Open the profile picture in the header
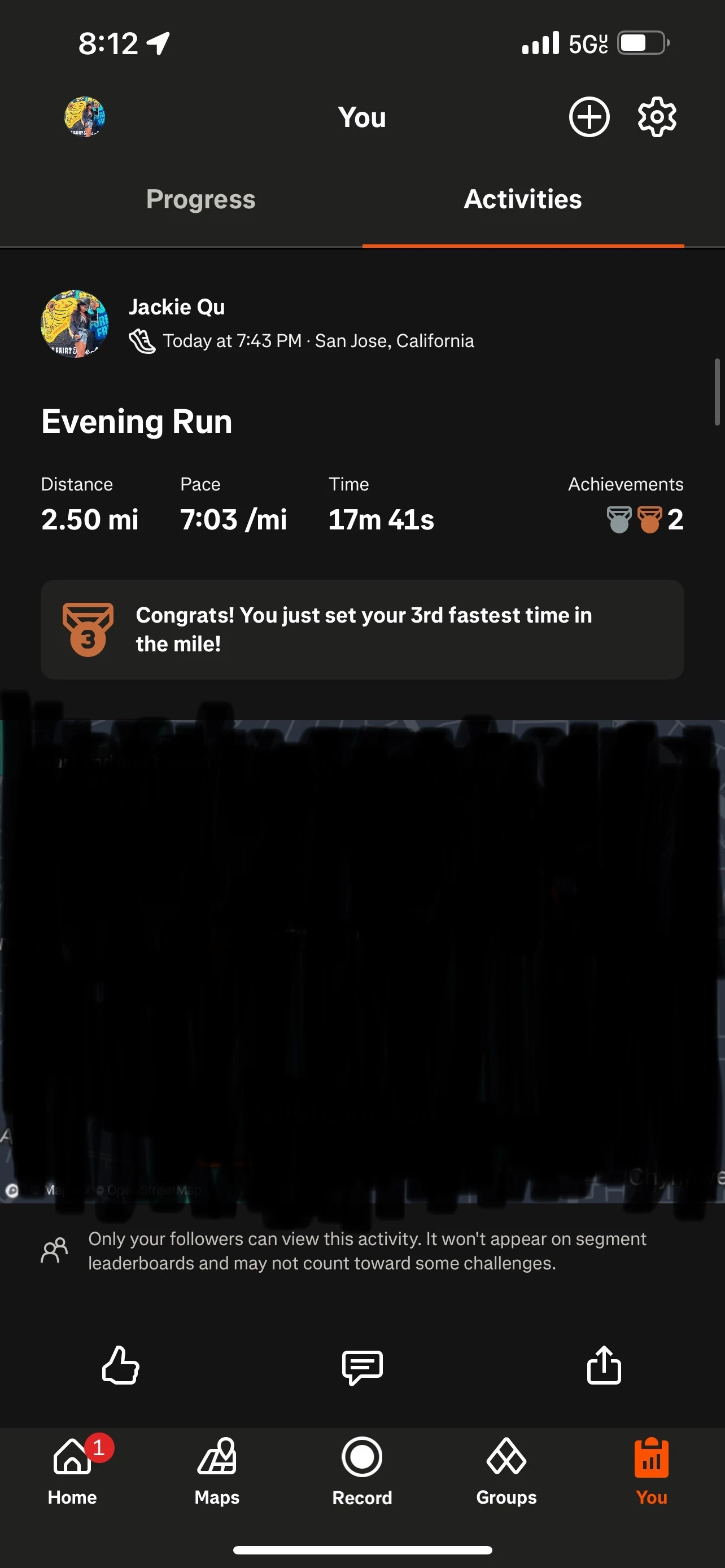 pos(85,117)
